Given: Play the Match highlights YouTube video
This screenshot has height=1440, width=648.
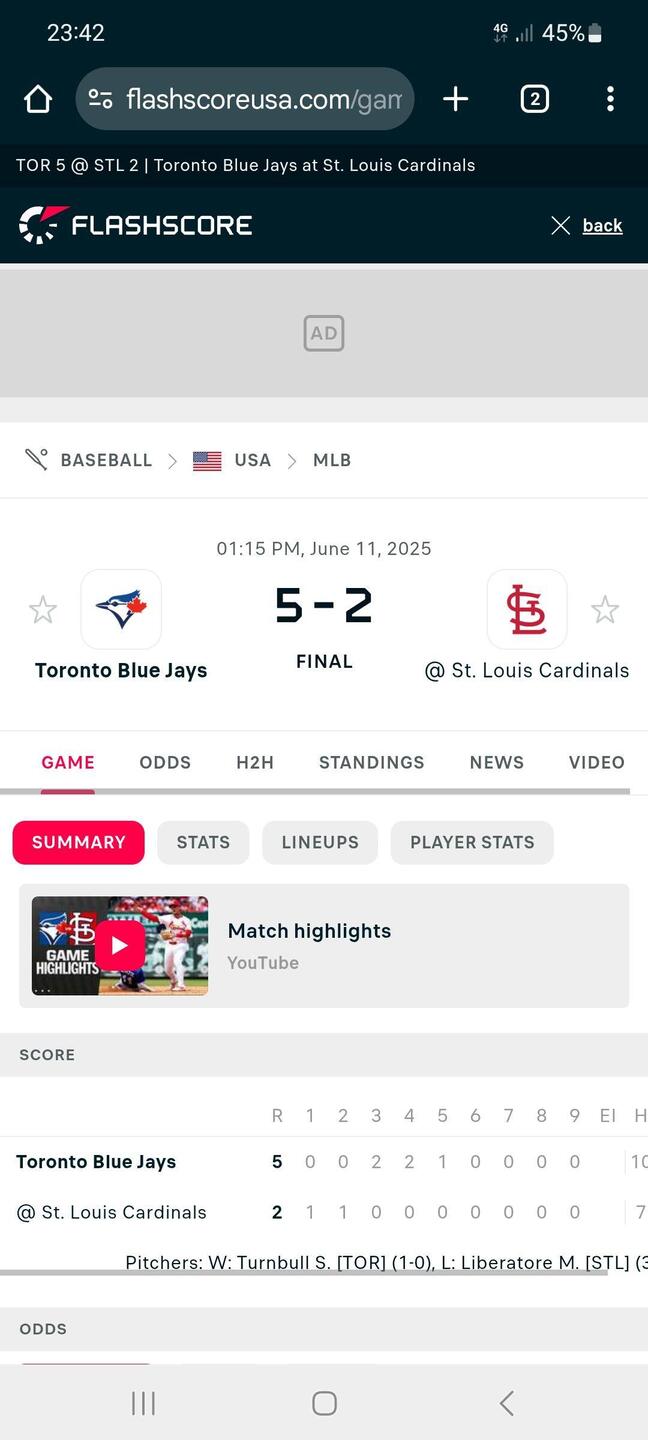Looking at the screenshot, I should (x=120, y=945).
